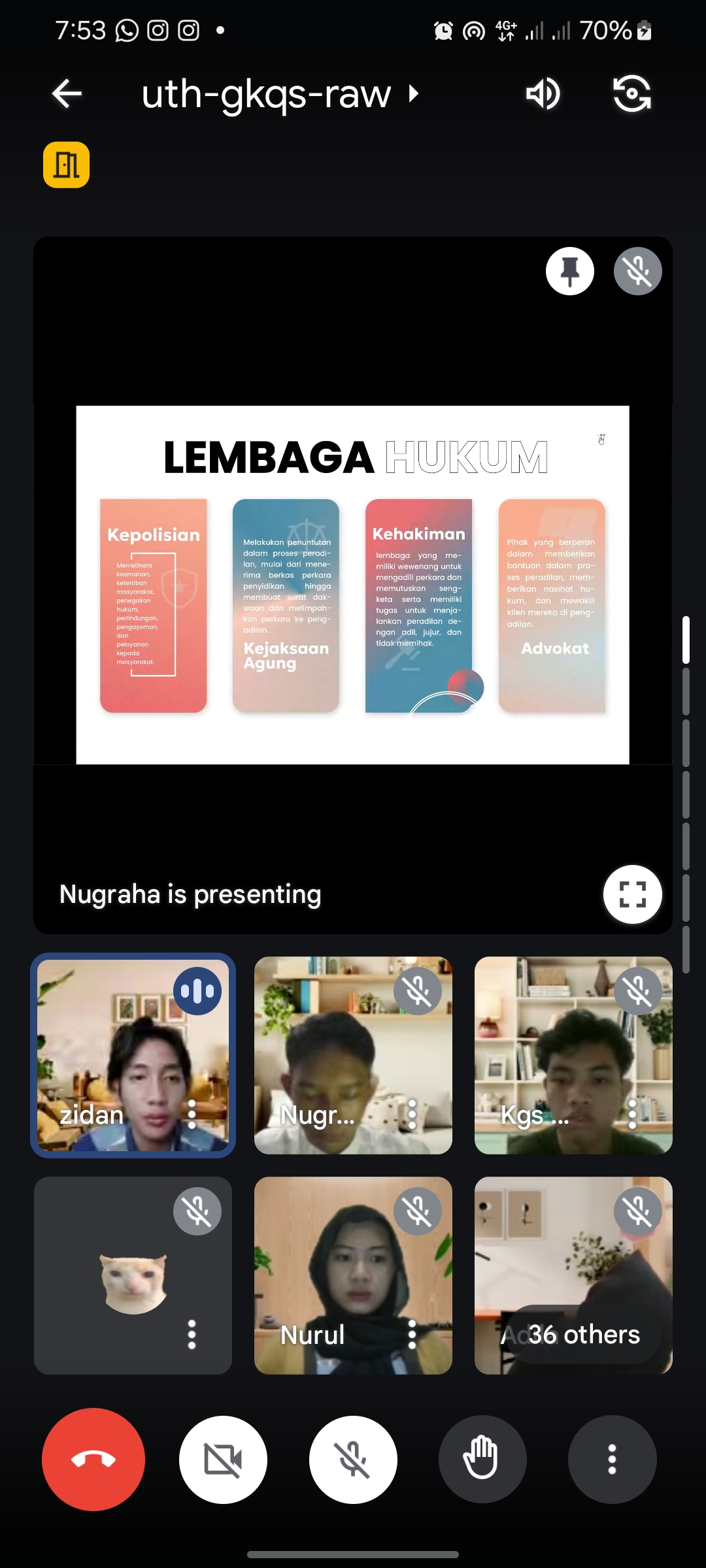This screenshot has width=706, height=1568.
Task: Open options for Kgs participant tile
Action: point(632,1115)
